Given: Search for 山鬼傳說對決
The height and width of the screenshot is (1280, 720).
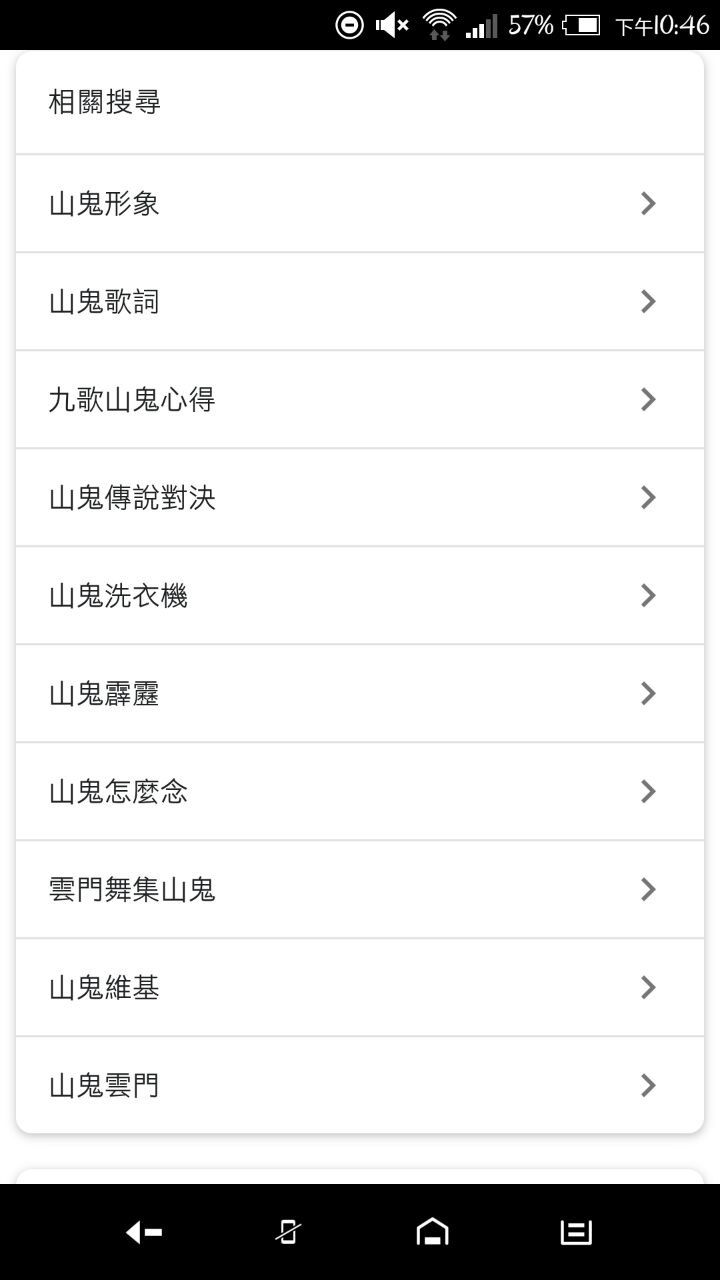Looking at the screenshot, I should 360,498.
